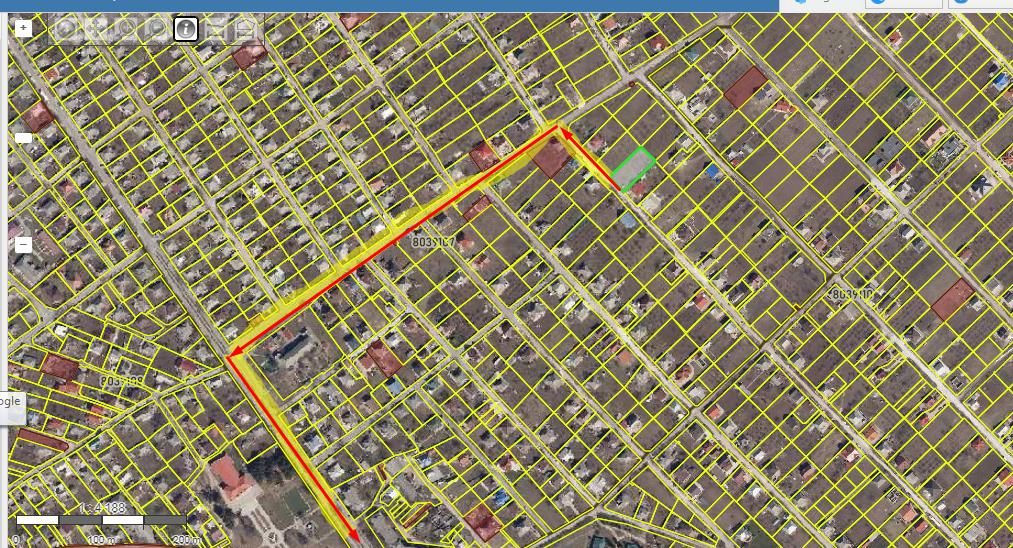
Task: Activate the zoom-out magnifier tool
Action: (156, 29)
